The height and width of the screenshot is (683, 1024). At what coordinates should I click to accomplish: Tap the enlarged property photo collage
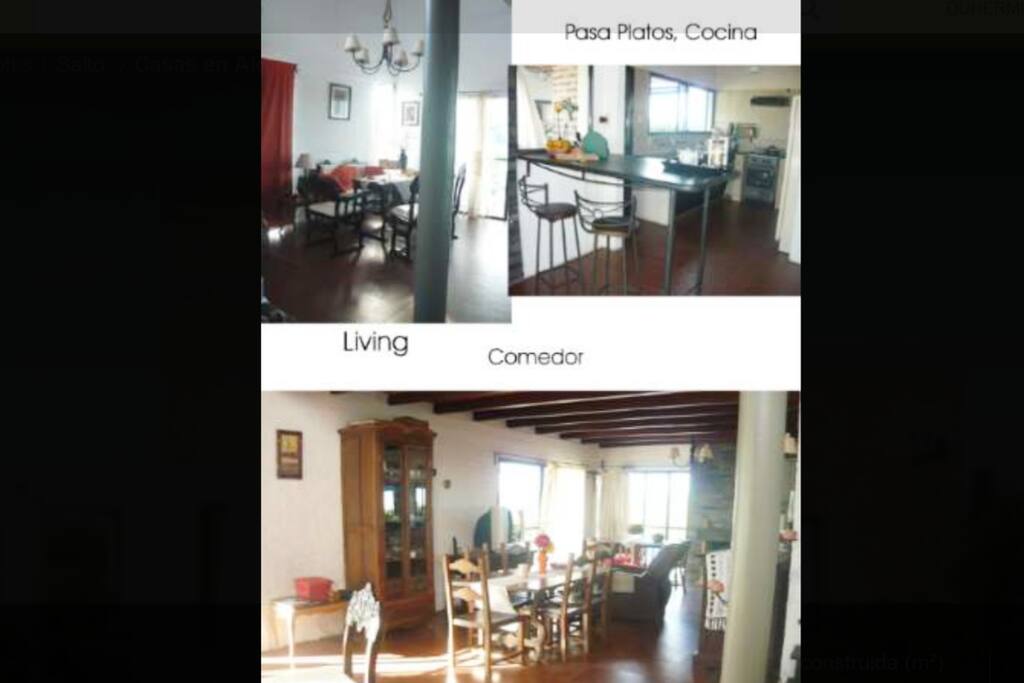click(x=530, y=341)
